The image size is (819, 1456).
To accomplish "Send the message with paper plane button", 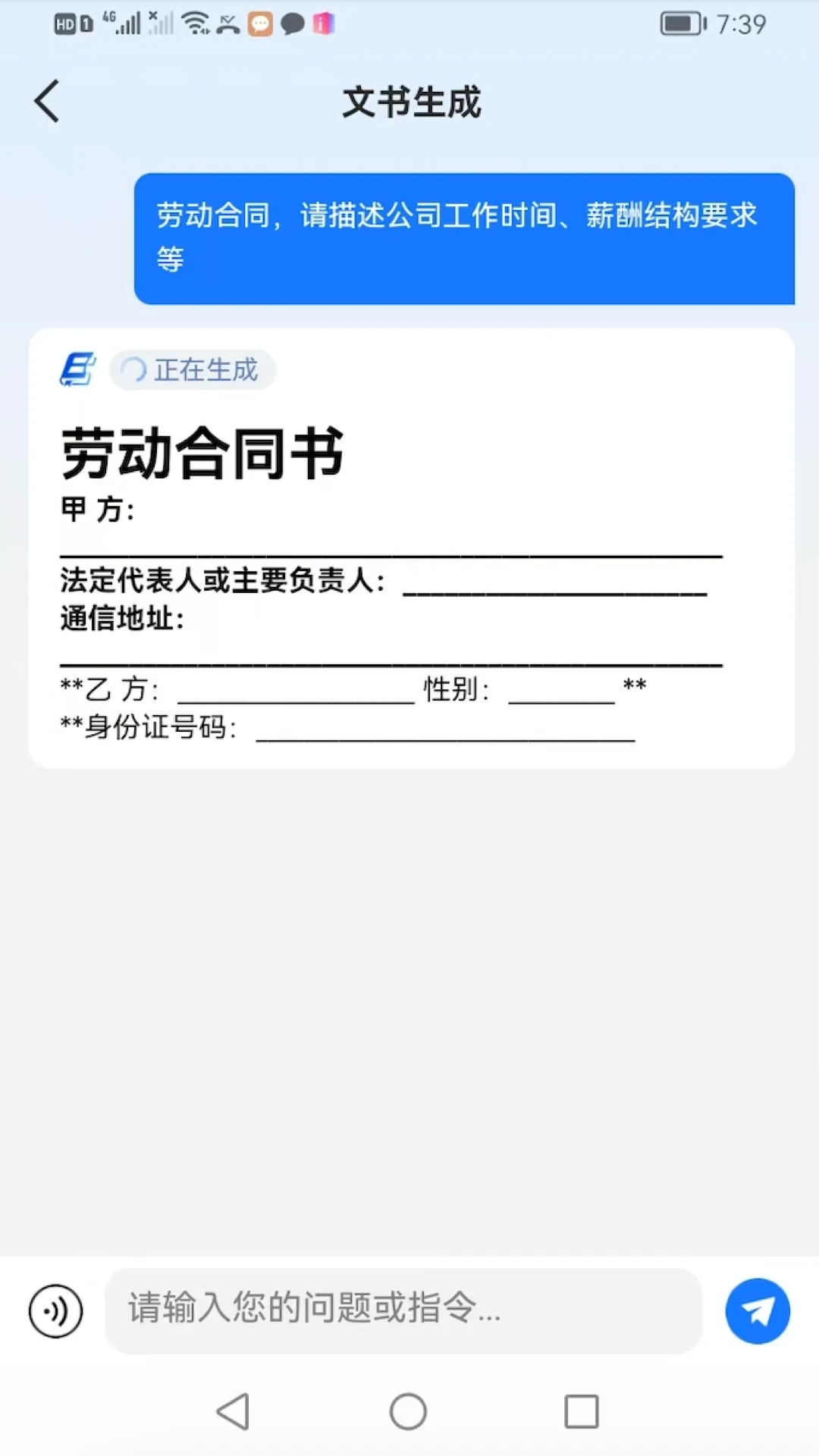I will pyautogui.click(x=757, y=1310).
